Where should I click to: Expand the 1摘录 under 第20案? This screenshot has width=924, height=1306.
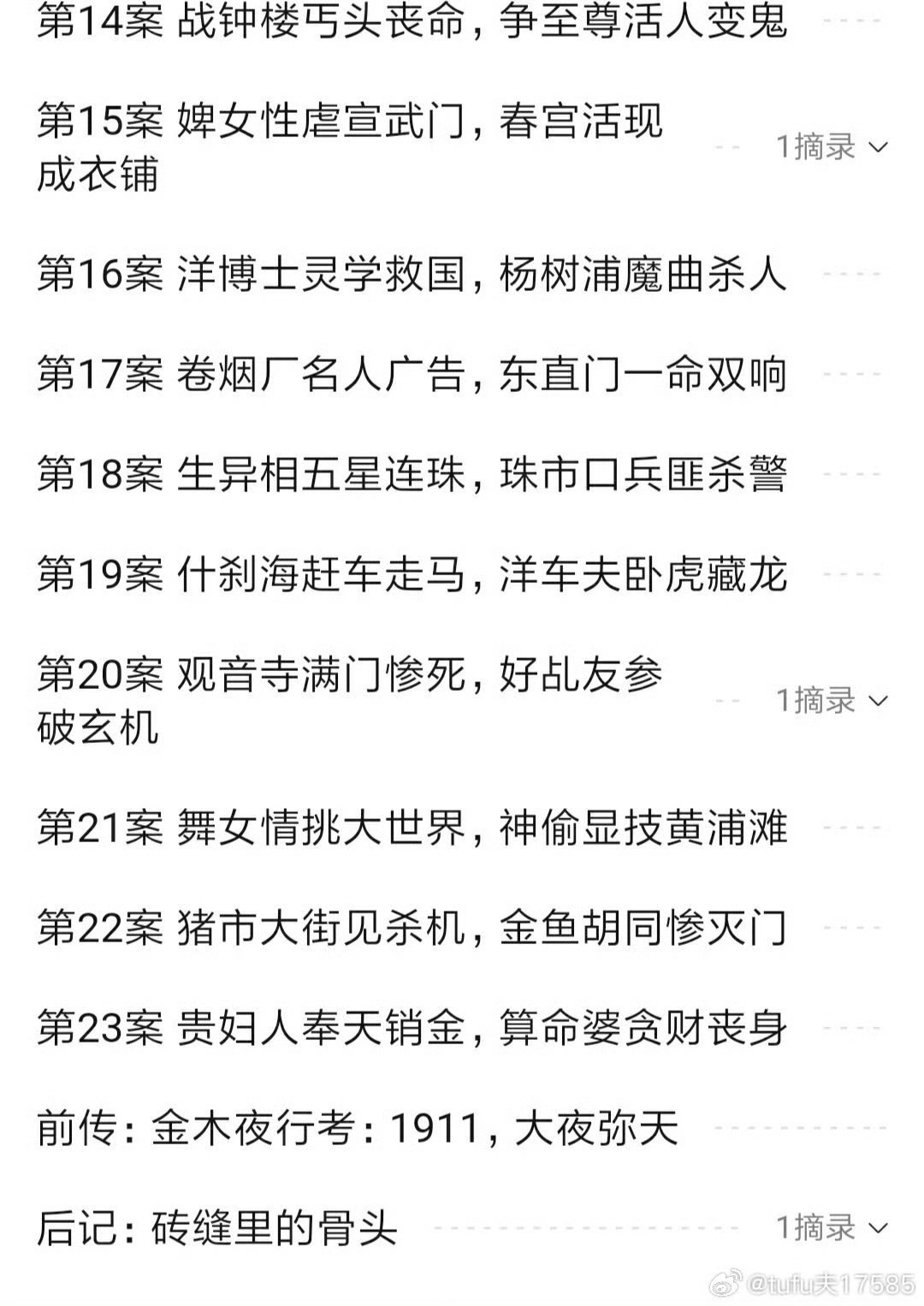click(832, 701)
